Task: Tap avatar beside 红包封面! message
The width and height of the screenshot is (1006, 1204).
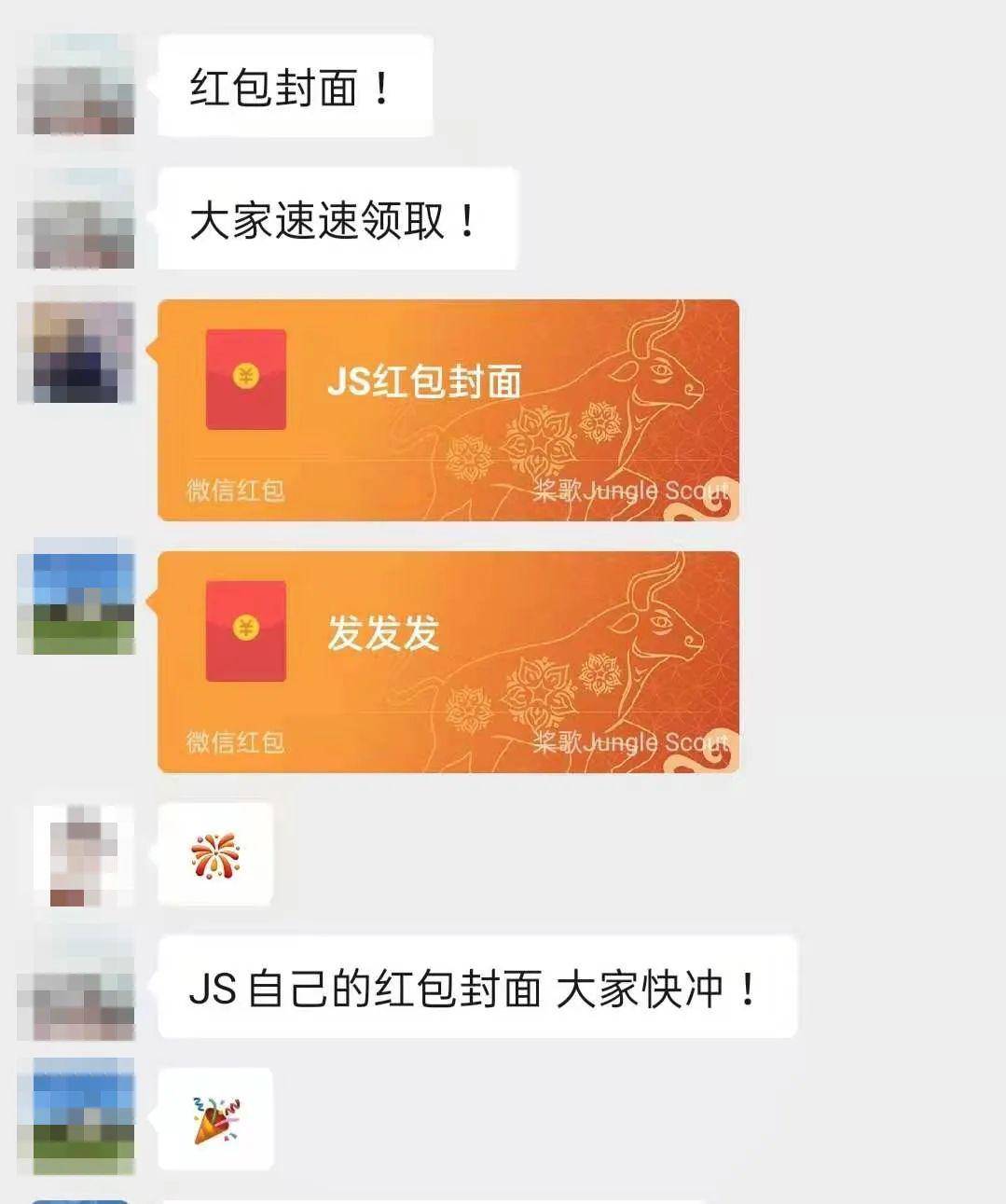Action: point(76,86)
